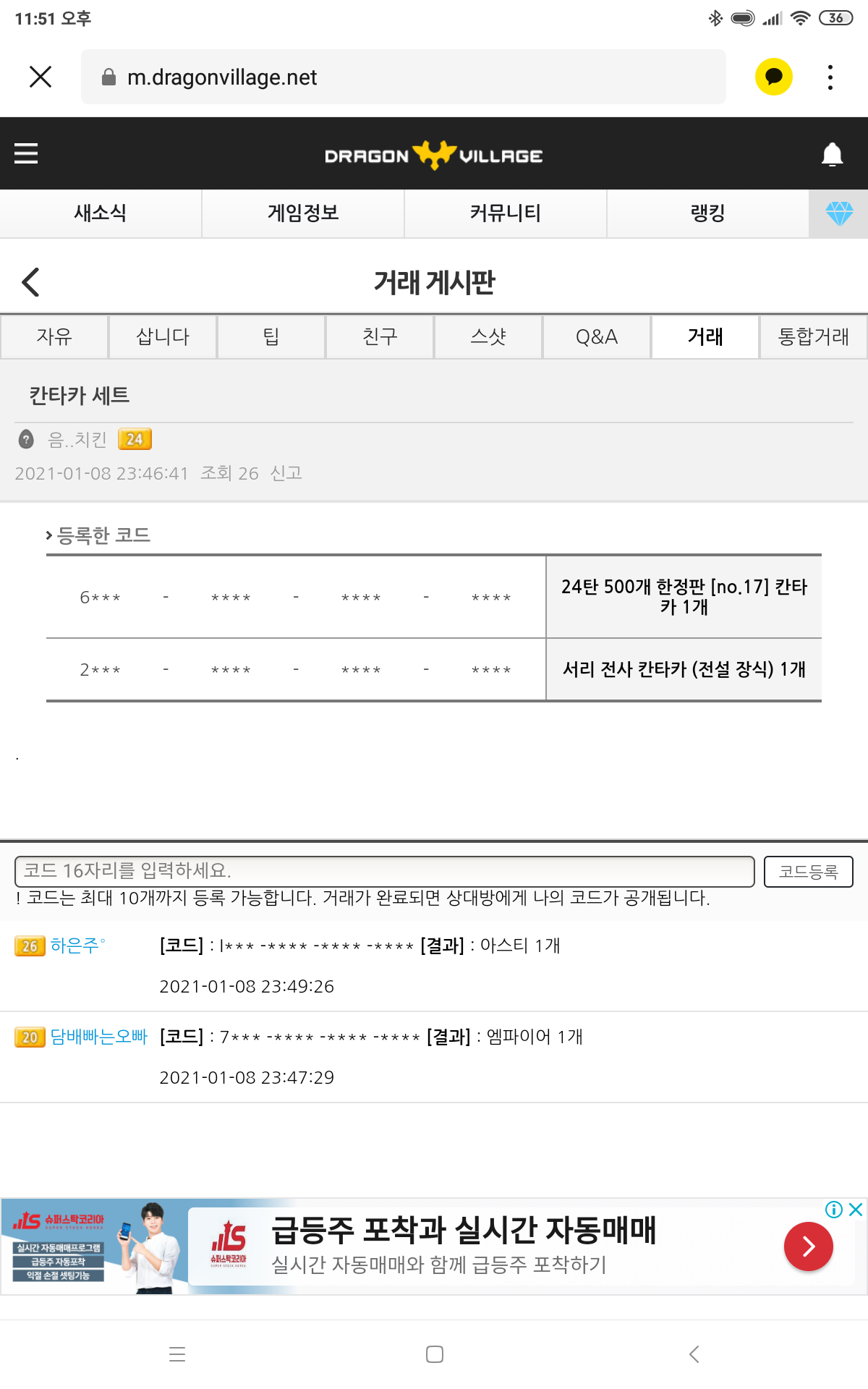Switch to the 자유 board
This screenshot has height=1389, width=868.
[54, 336]
